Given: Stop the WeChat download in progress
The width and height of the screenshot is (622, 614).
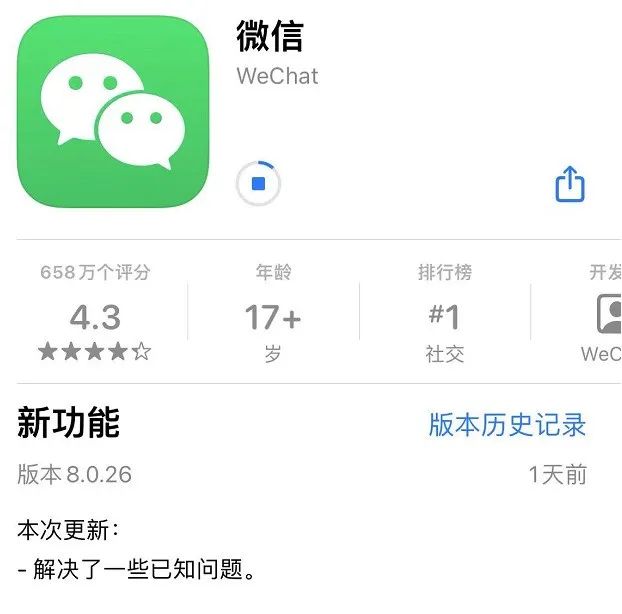Looking at the screenshot, I should (x=258, y=184).
